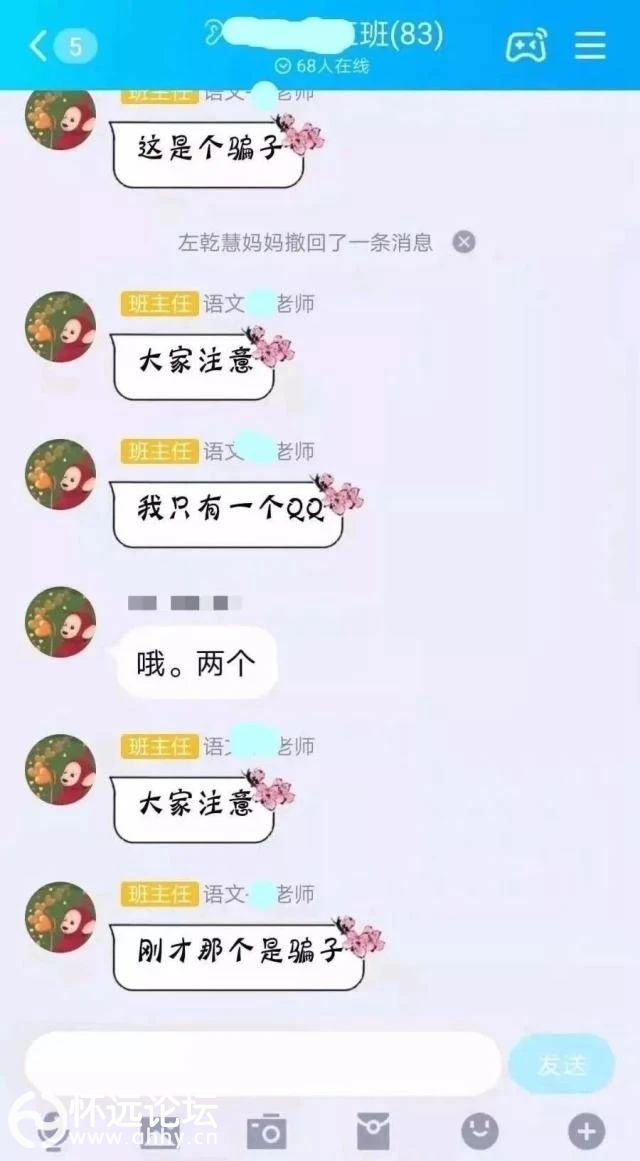
Task: Expand more options with the plus icon
Action: pos(586,1131)
